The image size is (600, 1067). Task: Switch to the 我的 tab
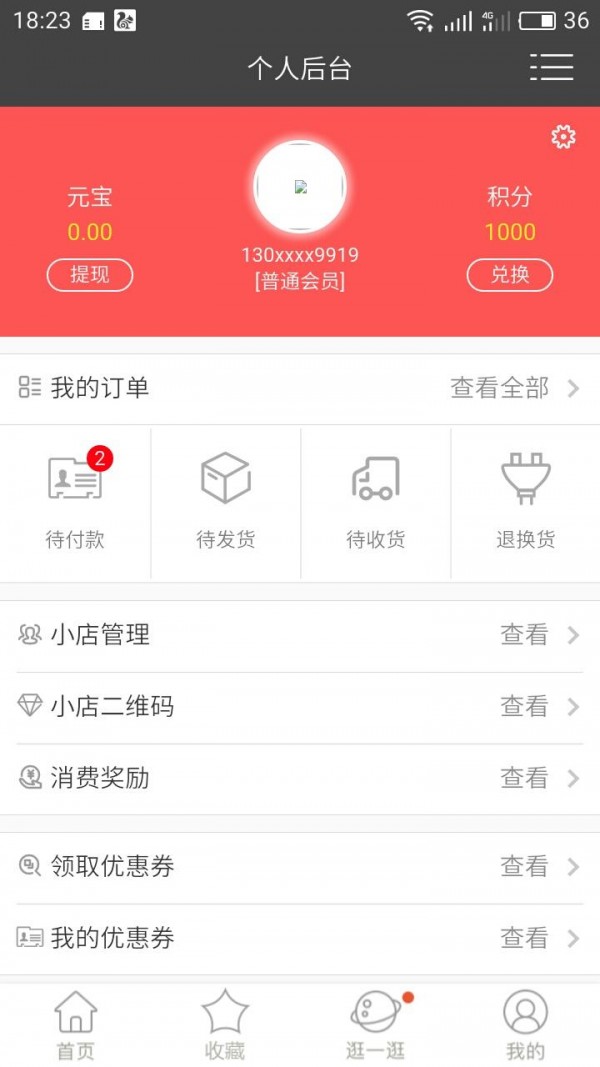pos(525,1026)
